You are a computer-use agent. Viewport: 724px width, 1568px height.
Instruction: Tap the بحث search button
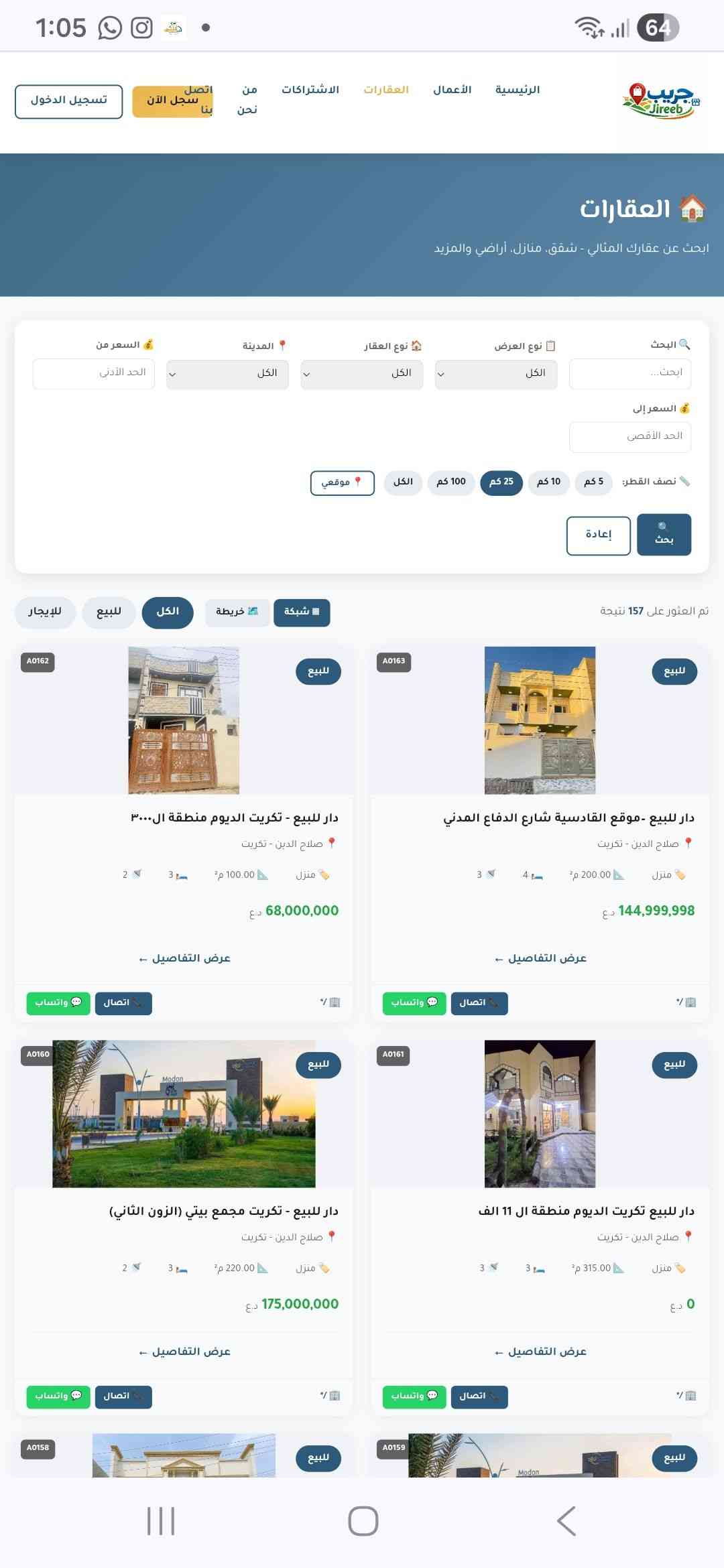click(664, 535)
